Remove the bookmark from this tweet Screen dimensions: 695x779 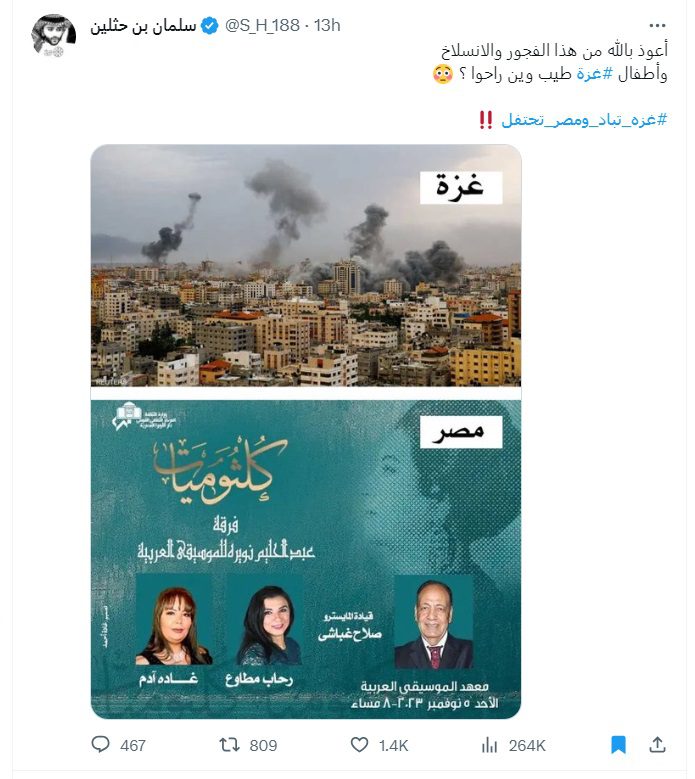(x=618, y=745)
